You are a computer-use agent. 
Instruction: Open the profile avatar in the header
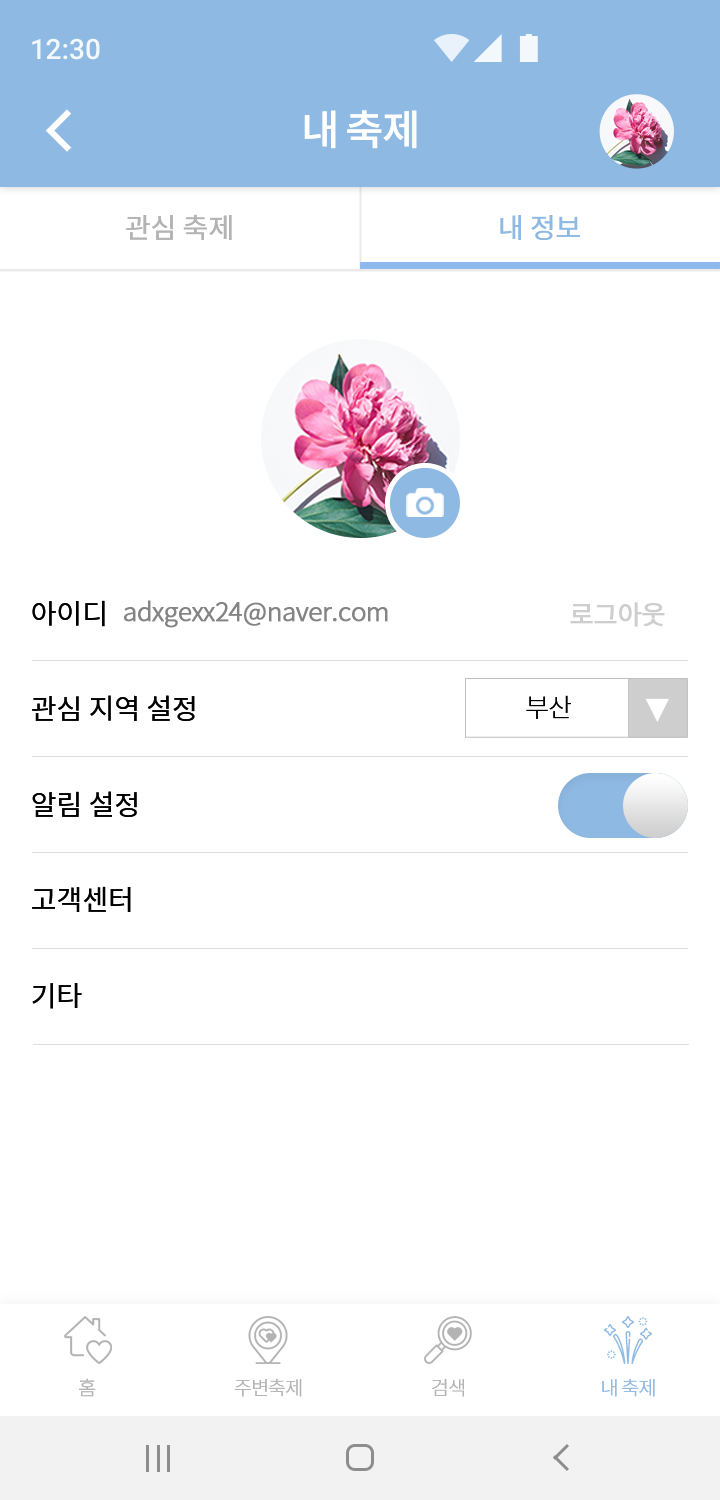coord(636,131)
